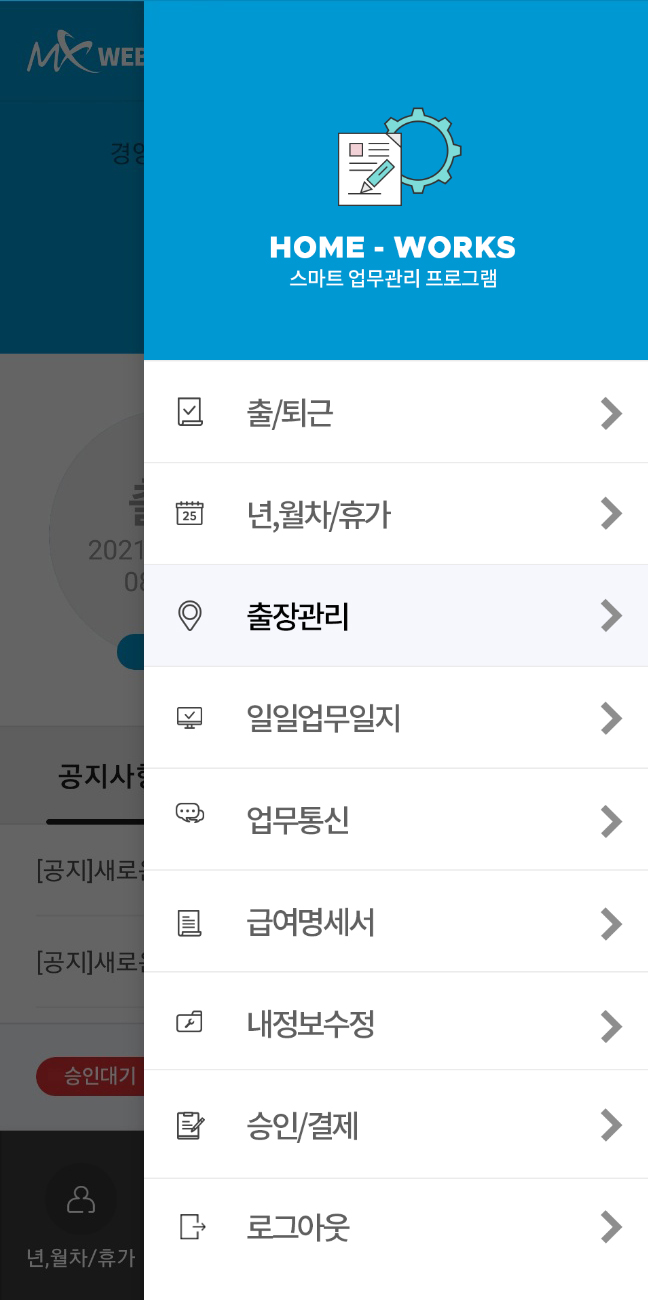
Task: View 급여명세서
Action: pyautogui.click(x=395, y=922)
